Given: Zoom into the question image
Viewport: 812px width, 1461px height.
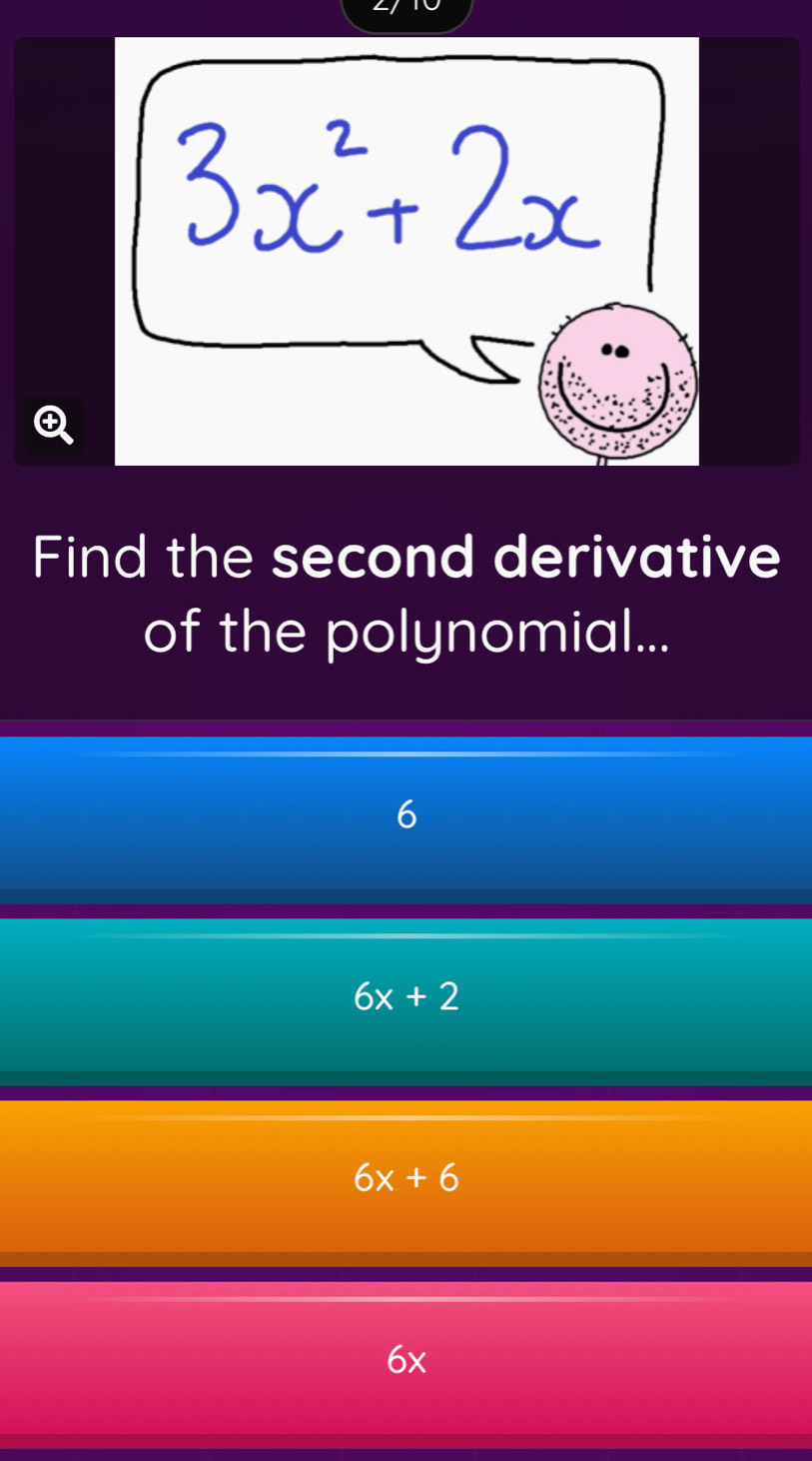Looking at the screenshot, I should point(53,426).
